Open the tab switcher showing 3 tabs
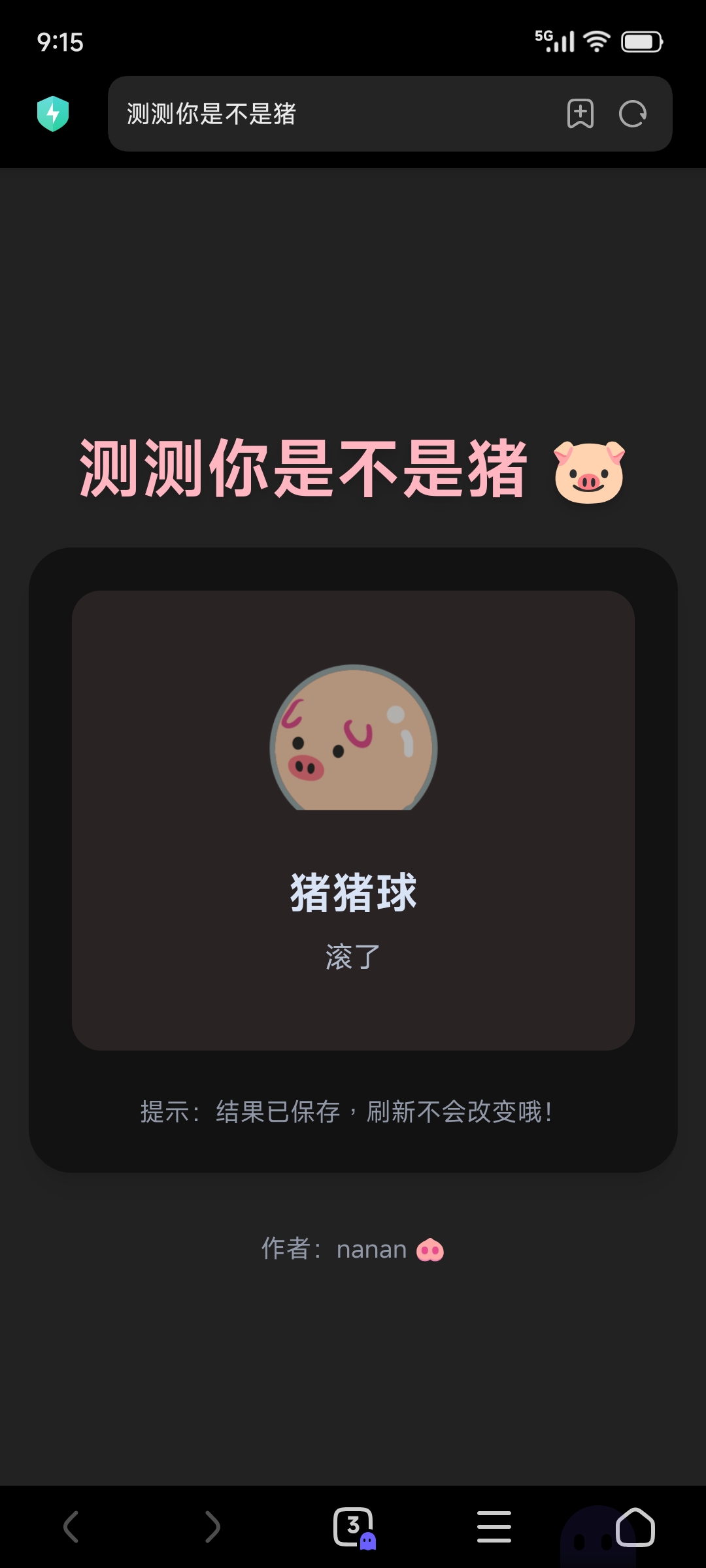 click(354, 1526)
